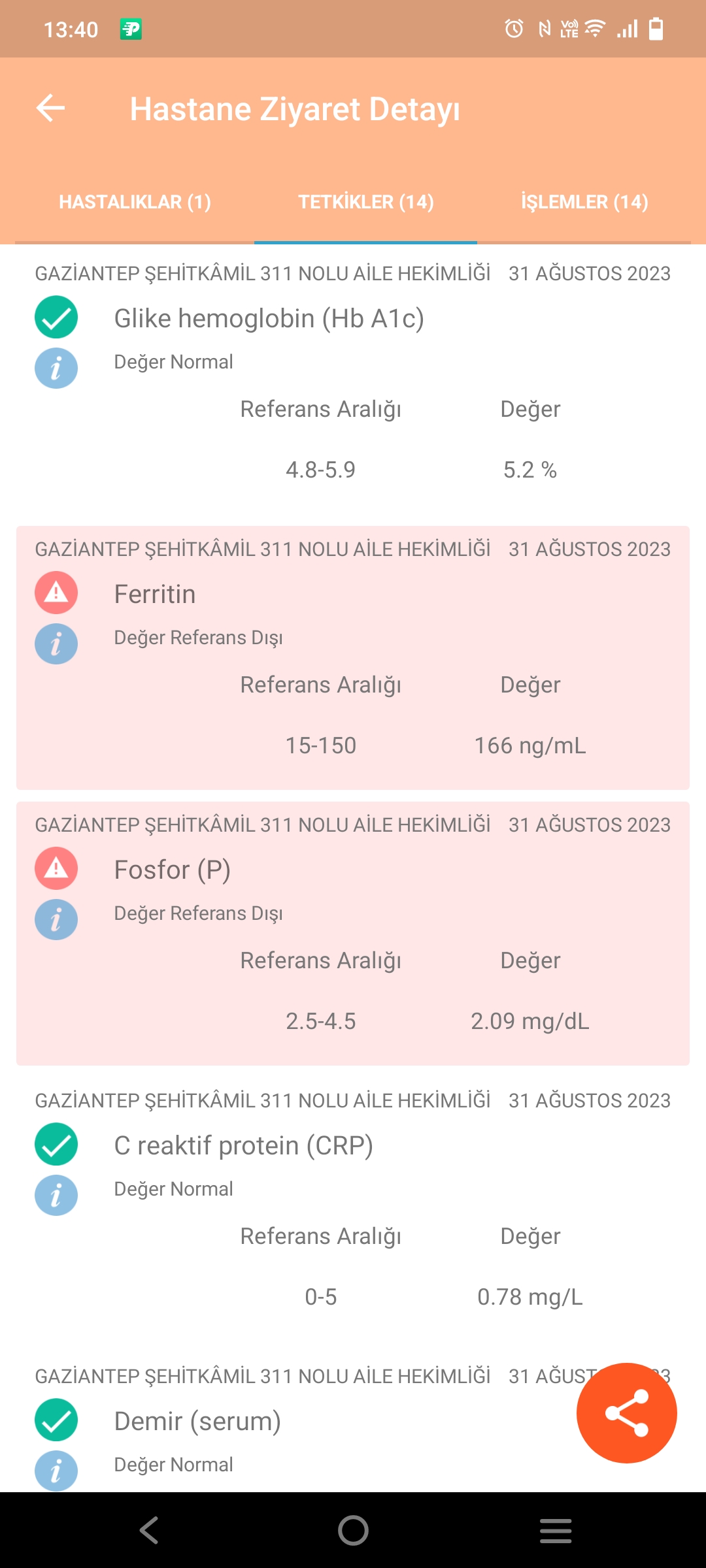Select the TETKİKLER tab

366,202
